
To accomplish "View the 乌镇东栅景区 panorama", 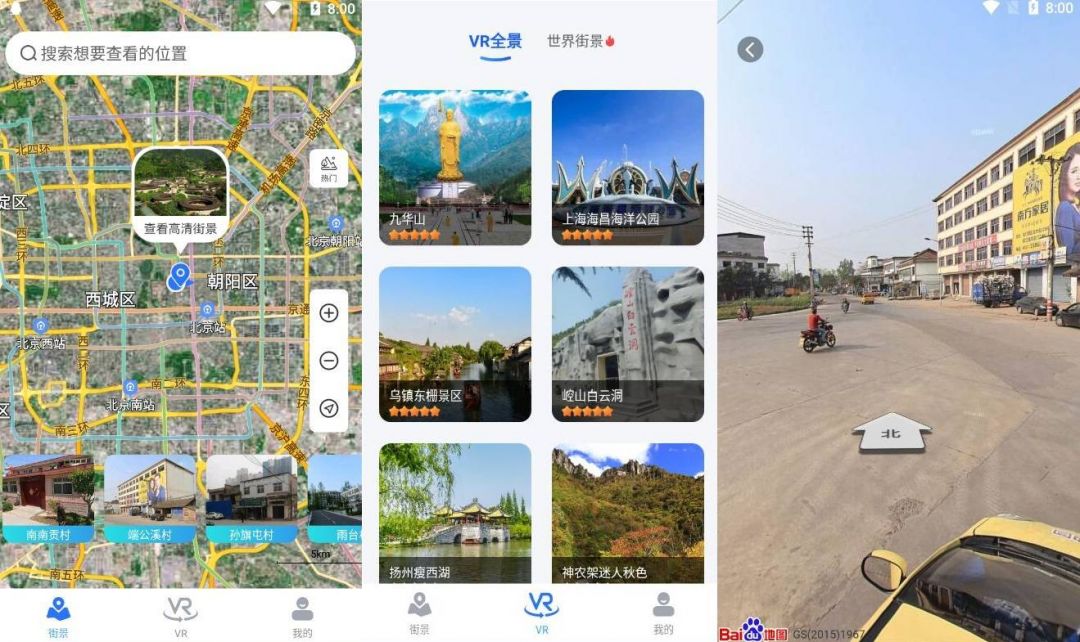I will (x=455, y=344).
